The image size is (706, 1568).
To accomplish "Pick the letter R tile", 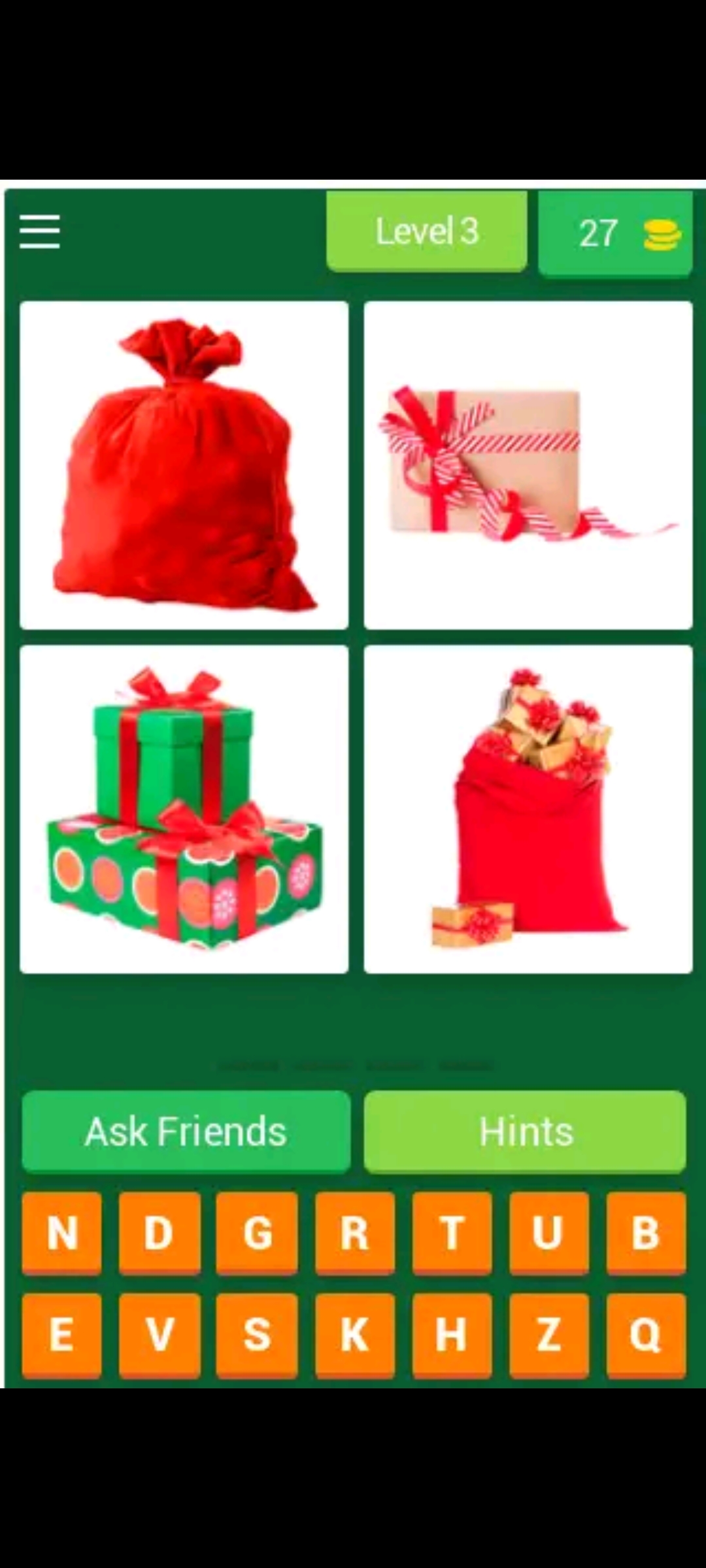I will [x=355, y=1233].
